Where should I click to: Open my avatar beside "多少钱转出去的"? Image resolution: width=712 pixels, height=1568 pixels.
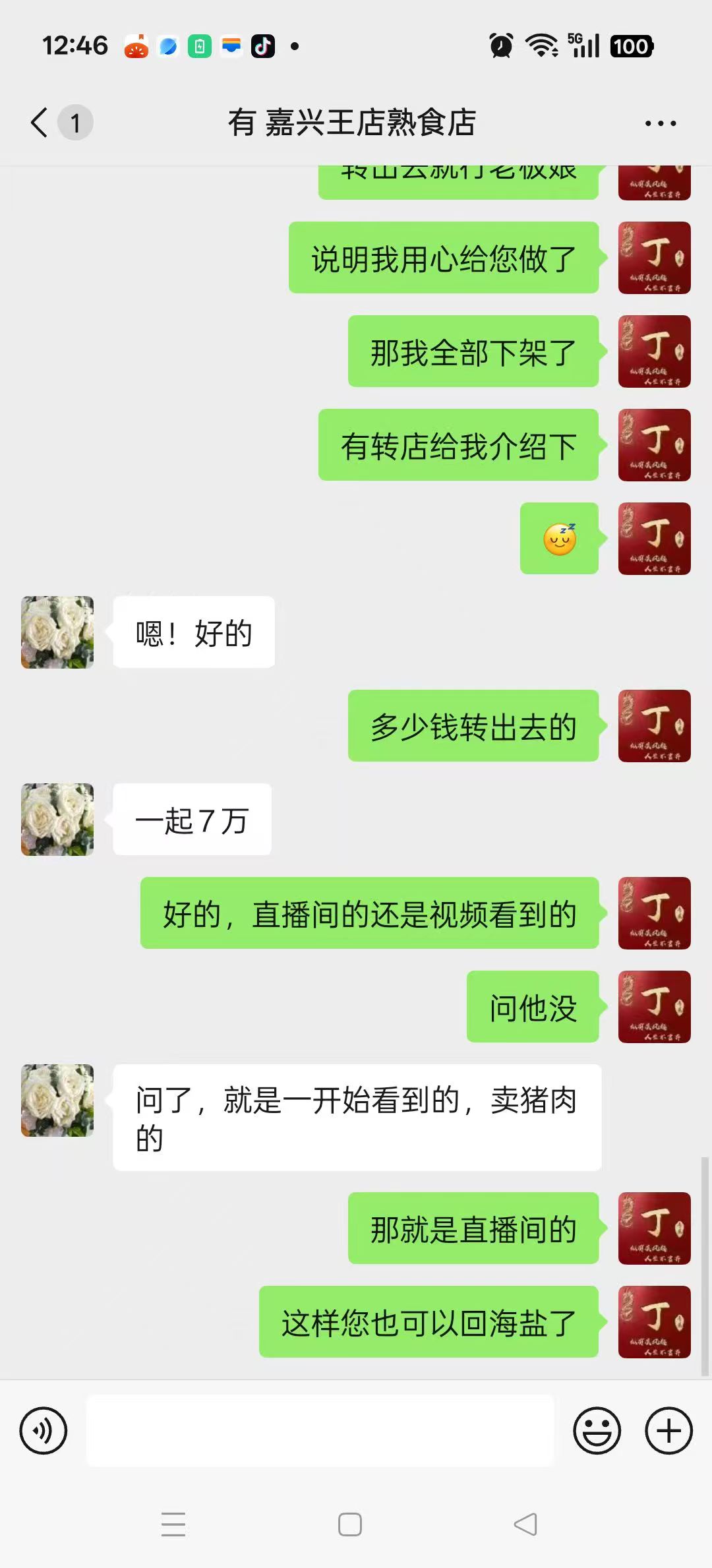[654, 726]
